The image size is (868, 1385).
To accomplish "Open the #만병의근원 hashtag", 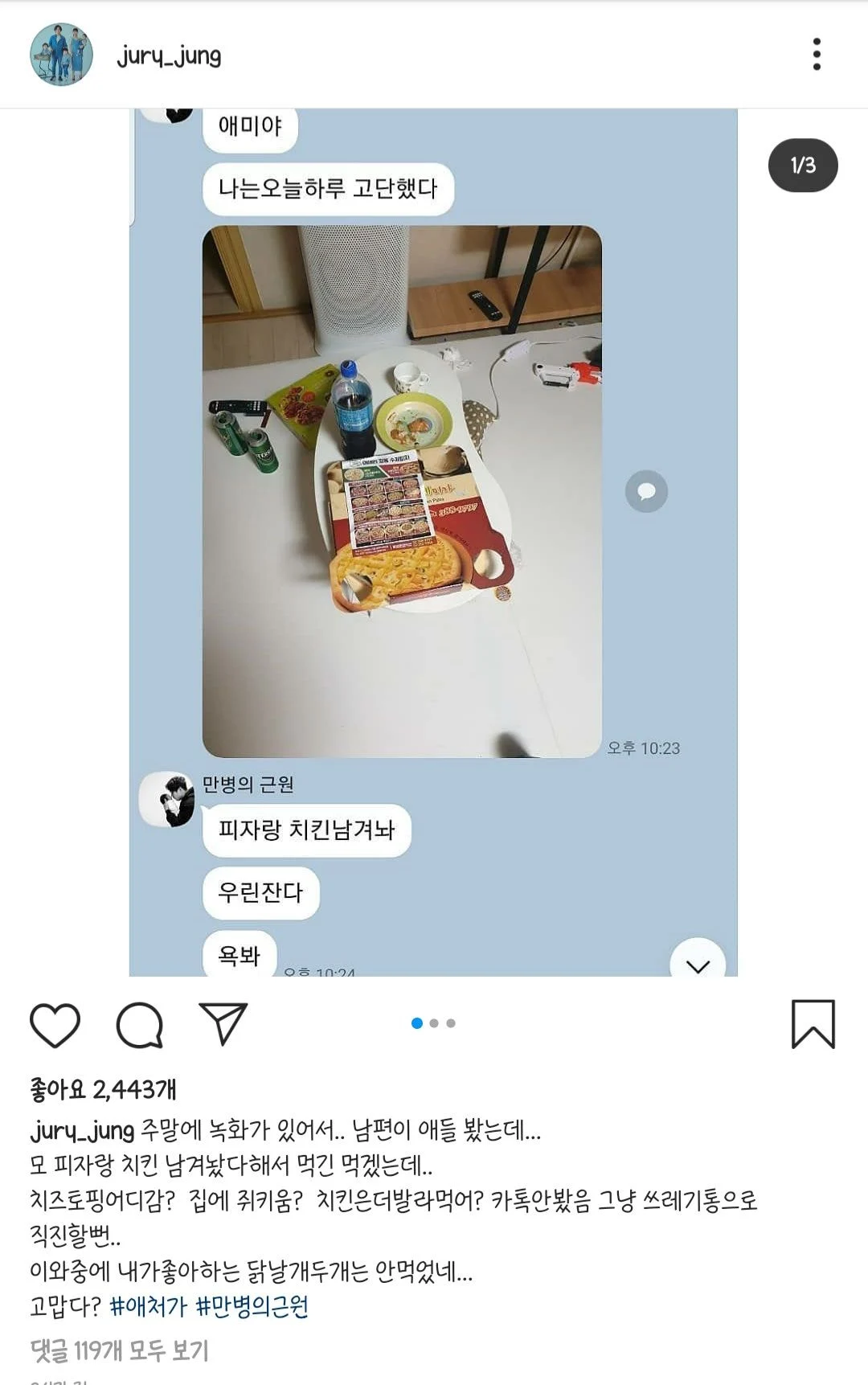I will click(x=252, y=1306).
